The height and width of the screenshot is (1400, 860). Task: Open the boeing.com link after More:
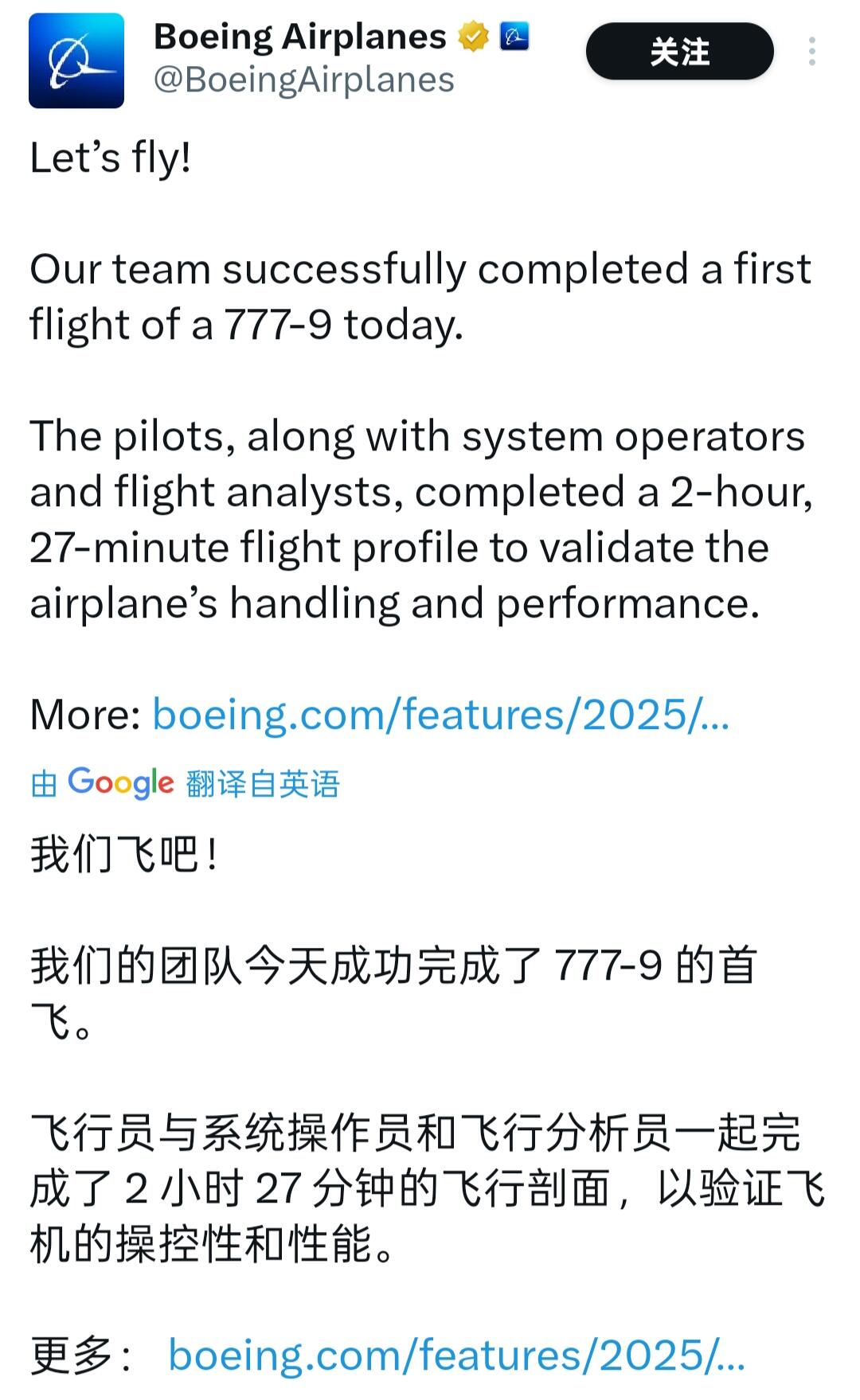440,714
